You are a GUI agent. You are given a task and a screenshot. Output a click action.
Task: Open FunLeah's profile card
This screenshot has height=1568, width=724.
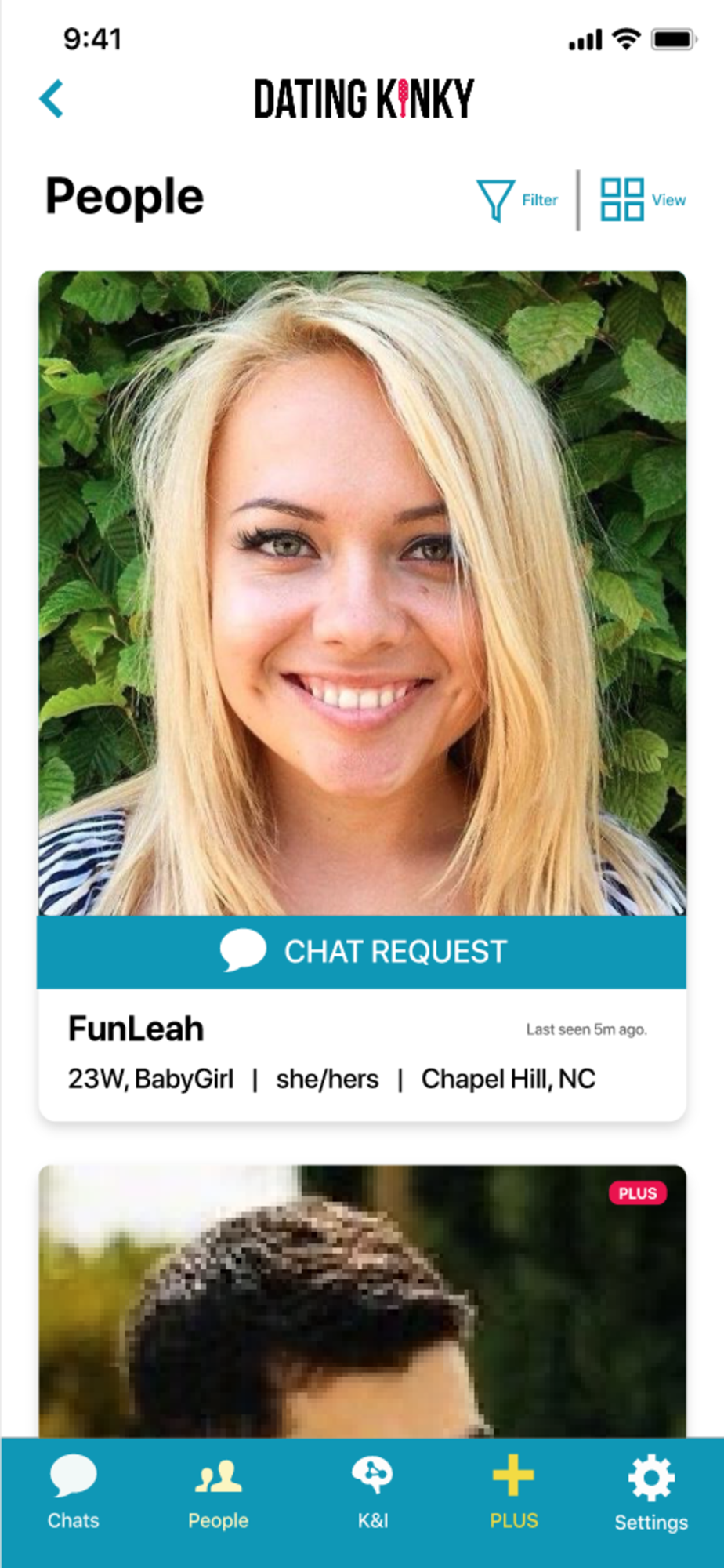[x=362, y=1054]
